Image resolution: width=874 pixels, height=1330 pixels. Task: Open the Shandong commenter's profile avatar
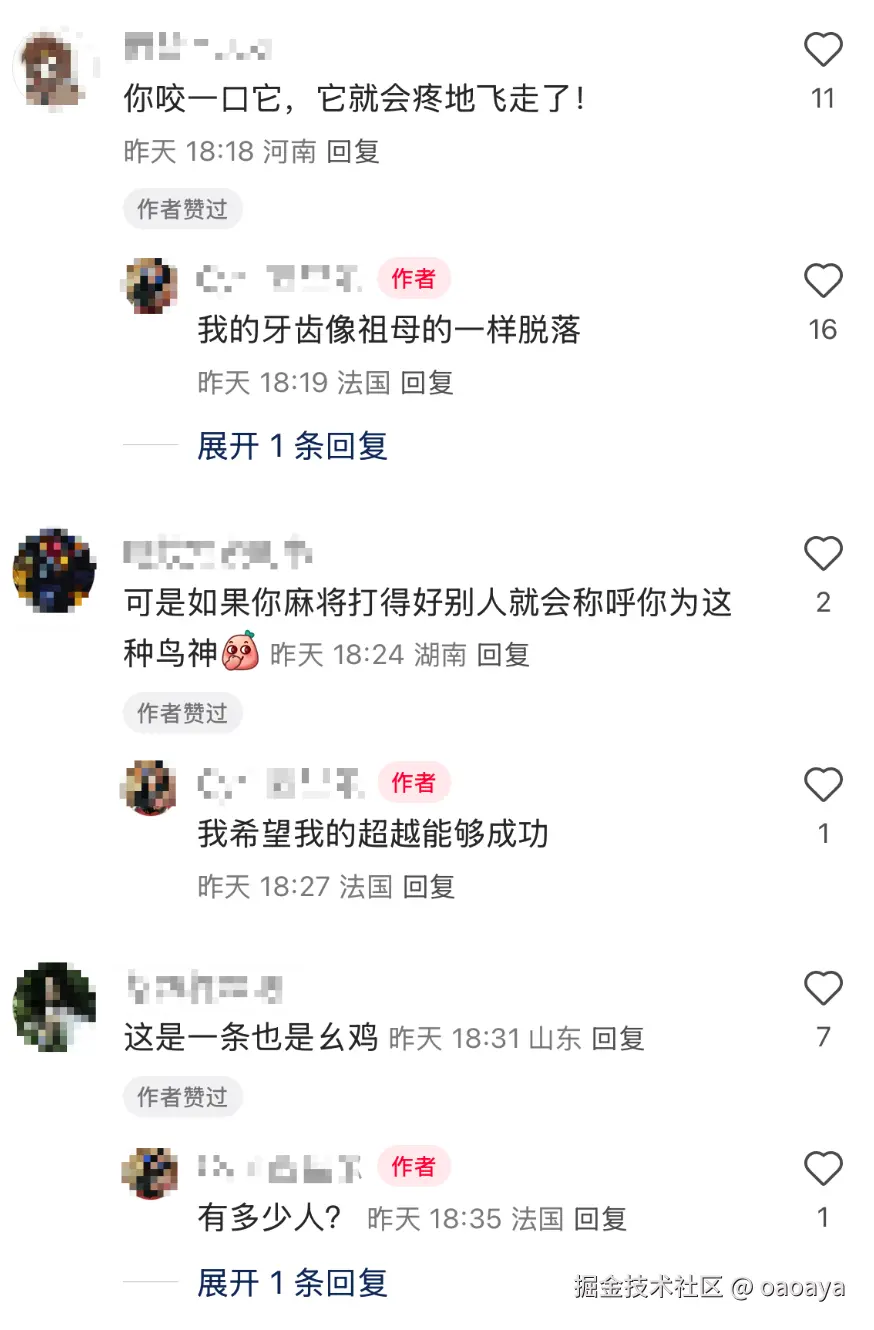click(55, 1007)
